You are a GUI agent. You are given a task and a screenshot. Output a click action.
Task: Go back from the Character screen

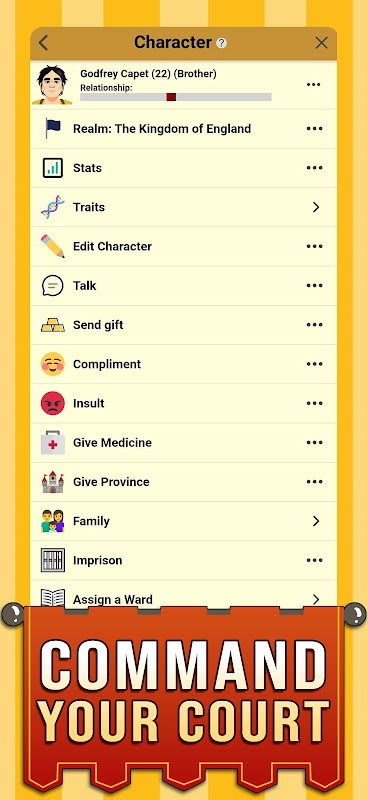(x=43, y=43)
